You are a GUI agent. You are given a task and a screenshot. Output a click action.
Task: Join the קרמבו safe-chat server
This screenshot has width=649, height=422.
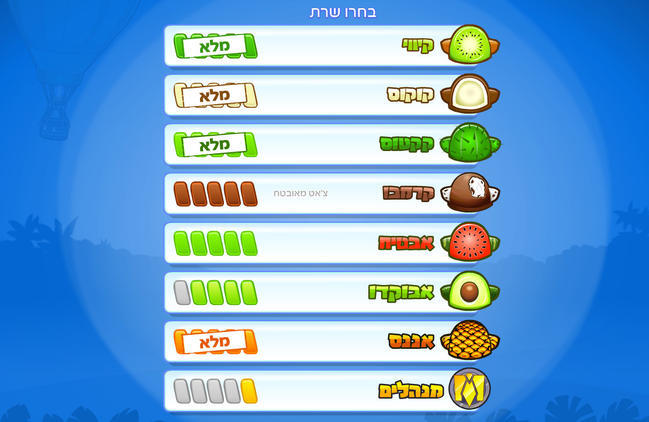pos(330,193)
